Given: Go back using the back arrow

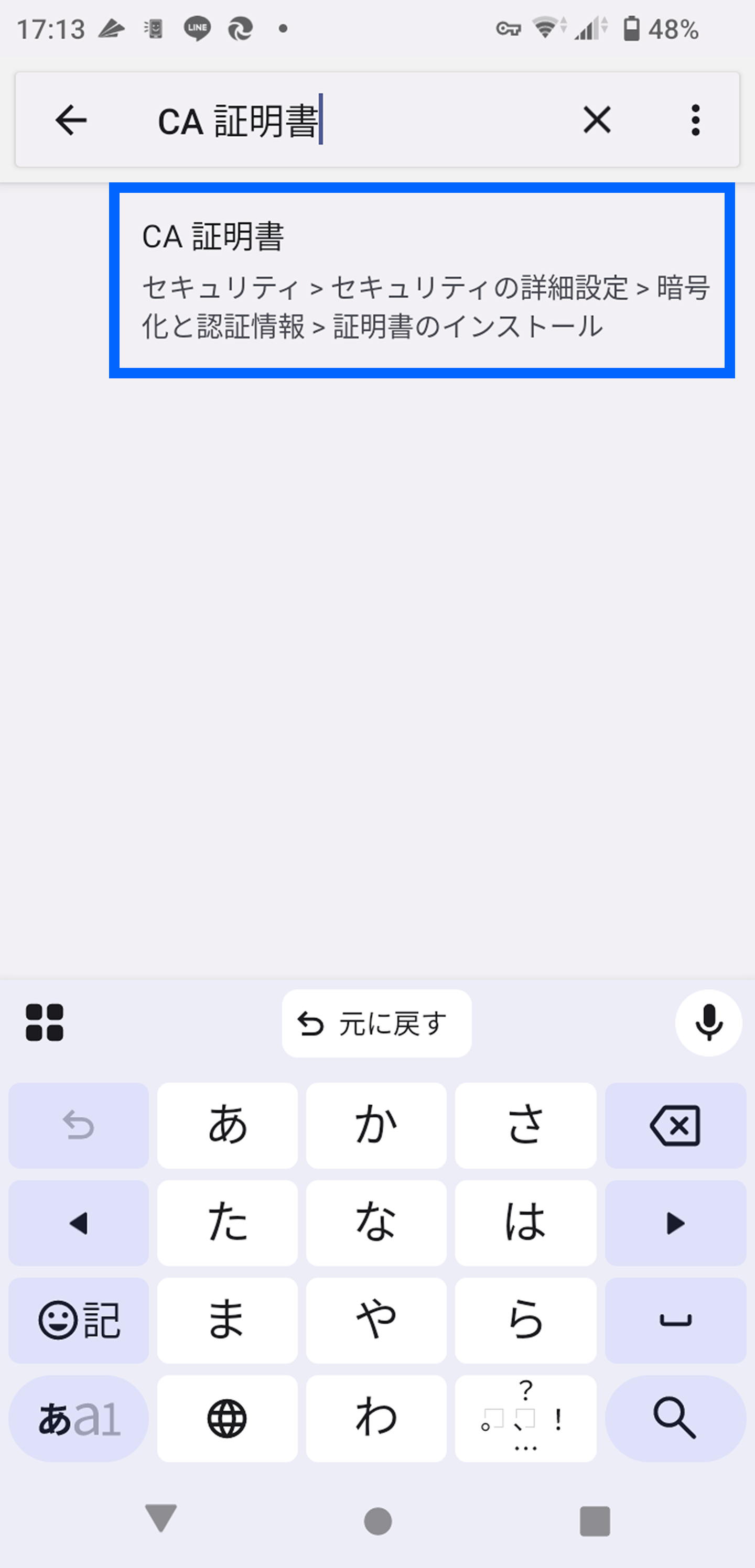Looking at the screenshot, I should (x=70, y=119).
